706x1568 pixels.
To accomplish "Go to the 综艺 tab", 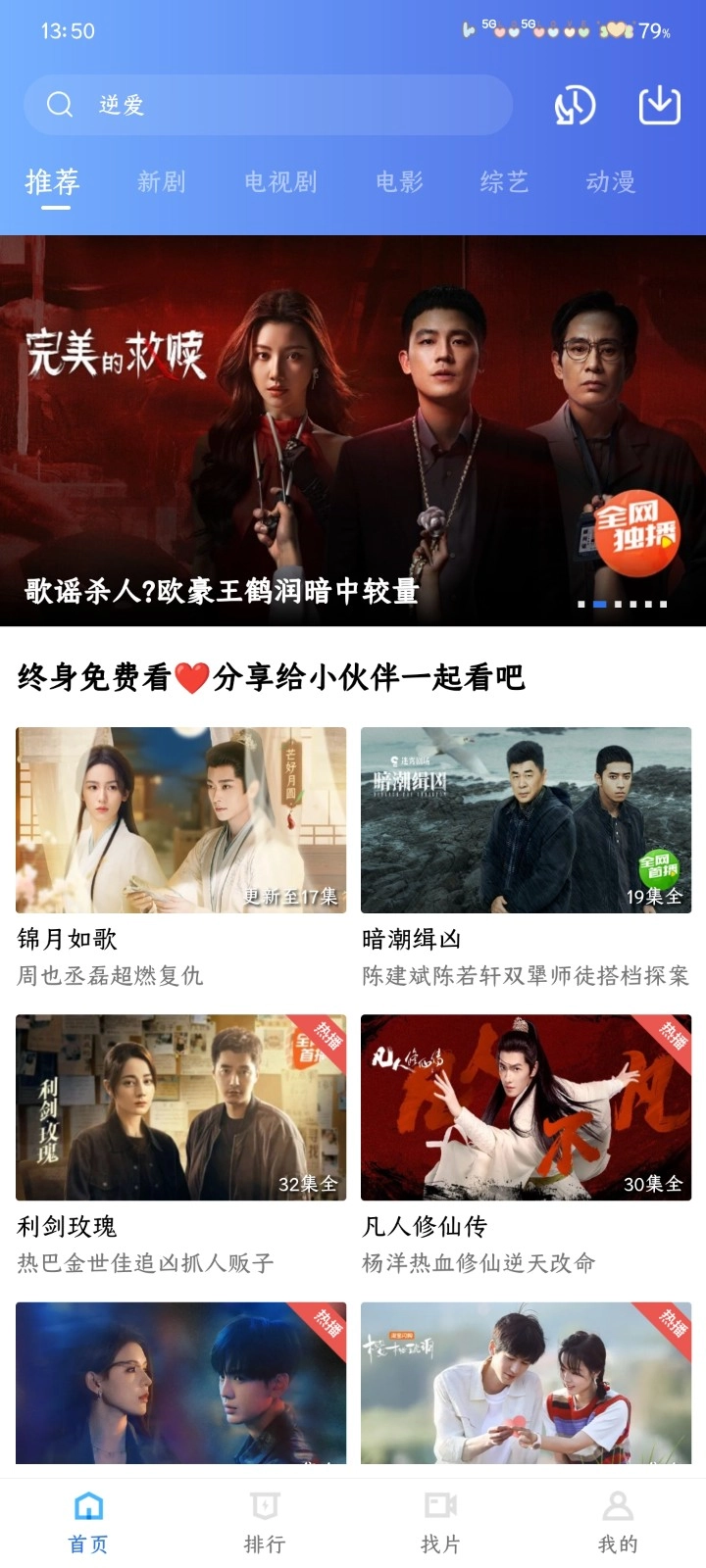I will pyautogui.click(x=505, y=181).
